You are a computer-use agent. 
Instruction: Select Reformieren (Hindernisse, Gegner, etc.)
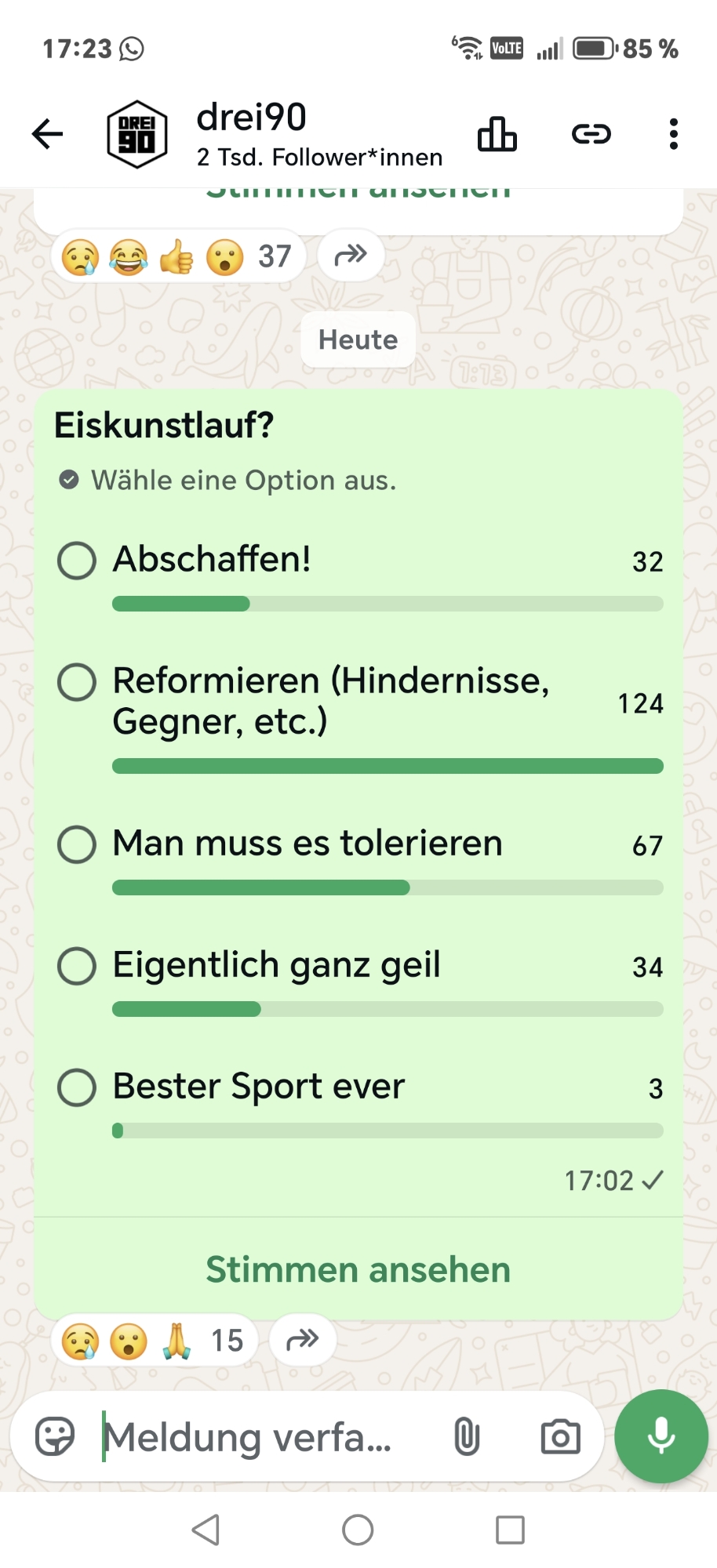coord(77,682)
